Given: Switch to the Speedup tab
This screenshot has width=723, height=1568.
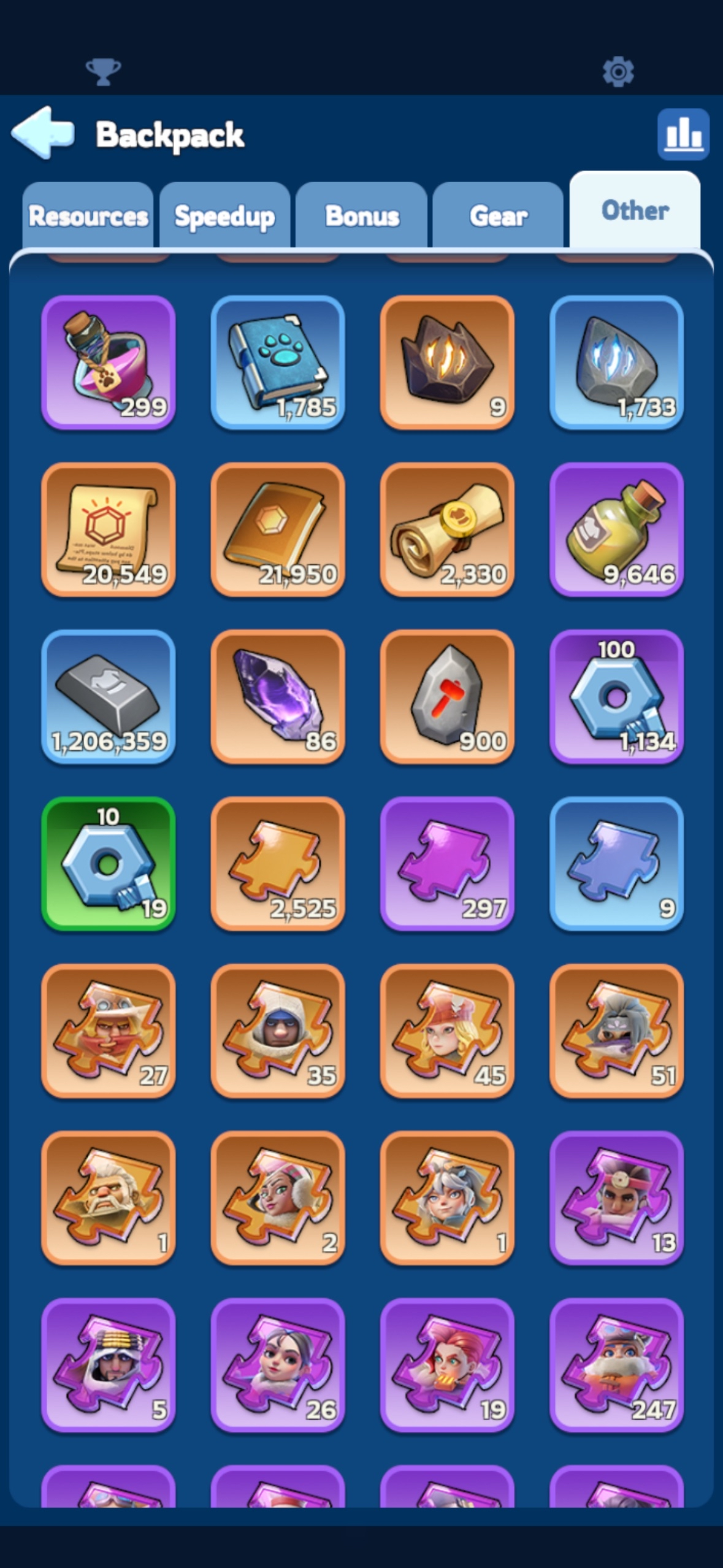Looking at the screenshot, I should (224, 216).
